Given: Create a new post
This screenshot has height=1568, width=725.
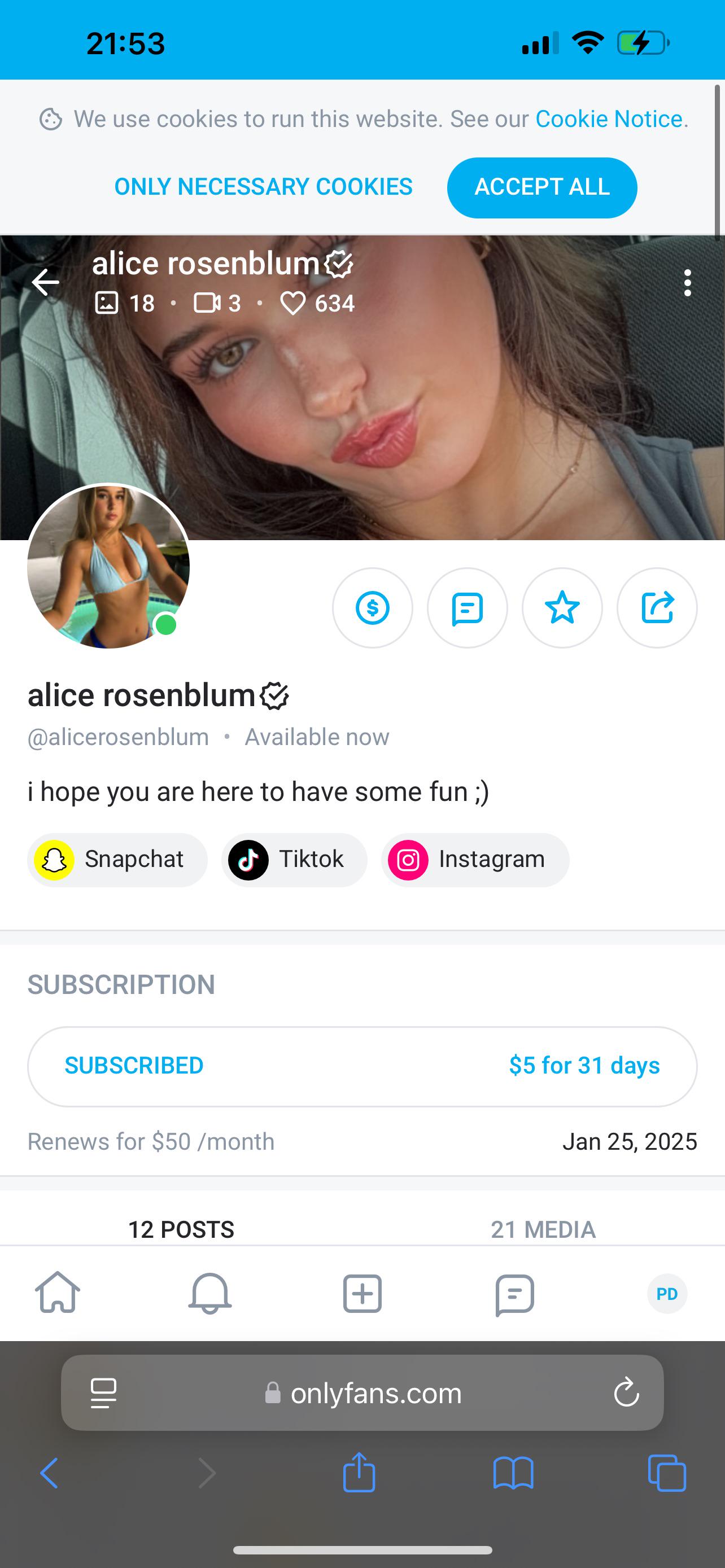Looking at the screenshot, I should [362, 1293].
